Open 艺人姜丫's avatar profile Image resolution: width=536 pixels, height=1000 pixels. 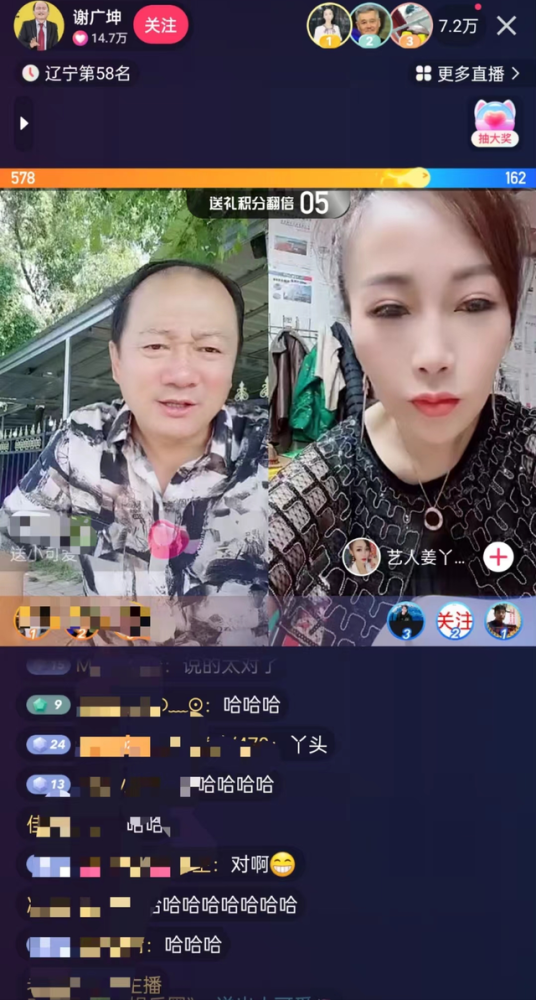pos(361,557)
